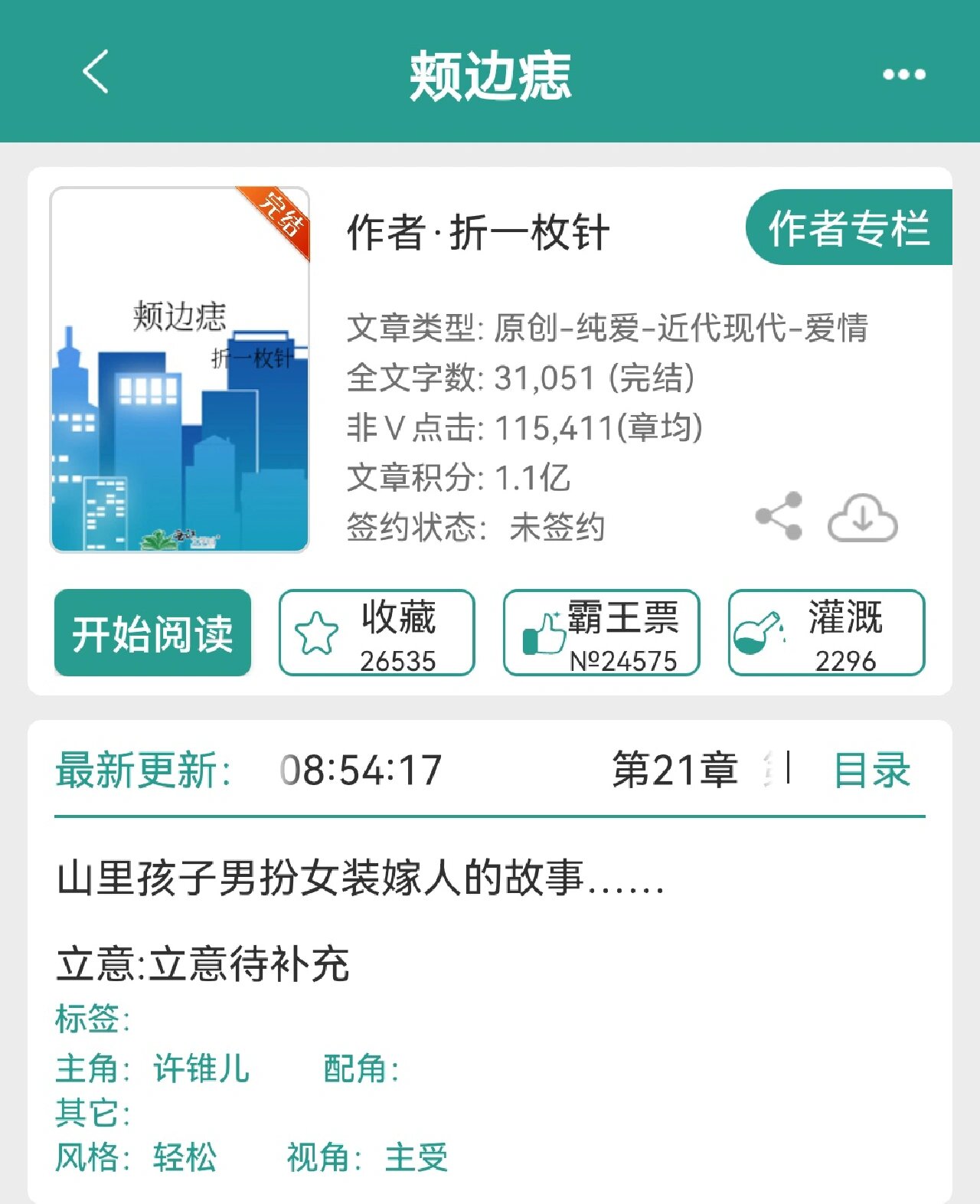Open the 目录 chapter list
This screenshot has width=980, height=1204.
tap(873, 770)
